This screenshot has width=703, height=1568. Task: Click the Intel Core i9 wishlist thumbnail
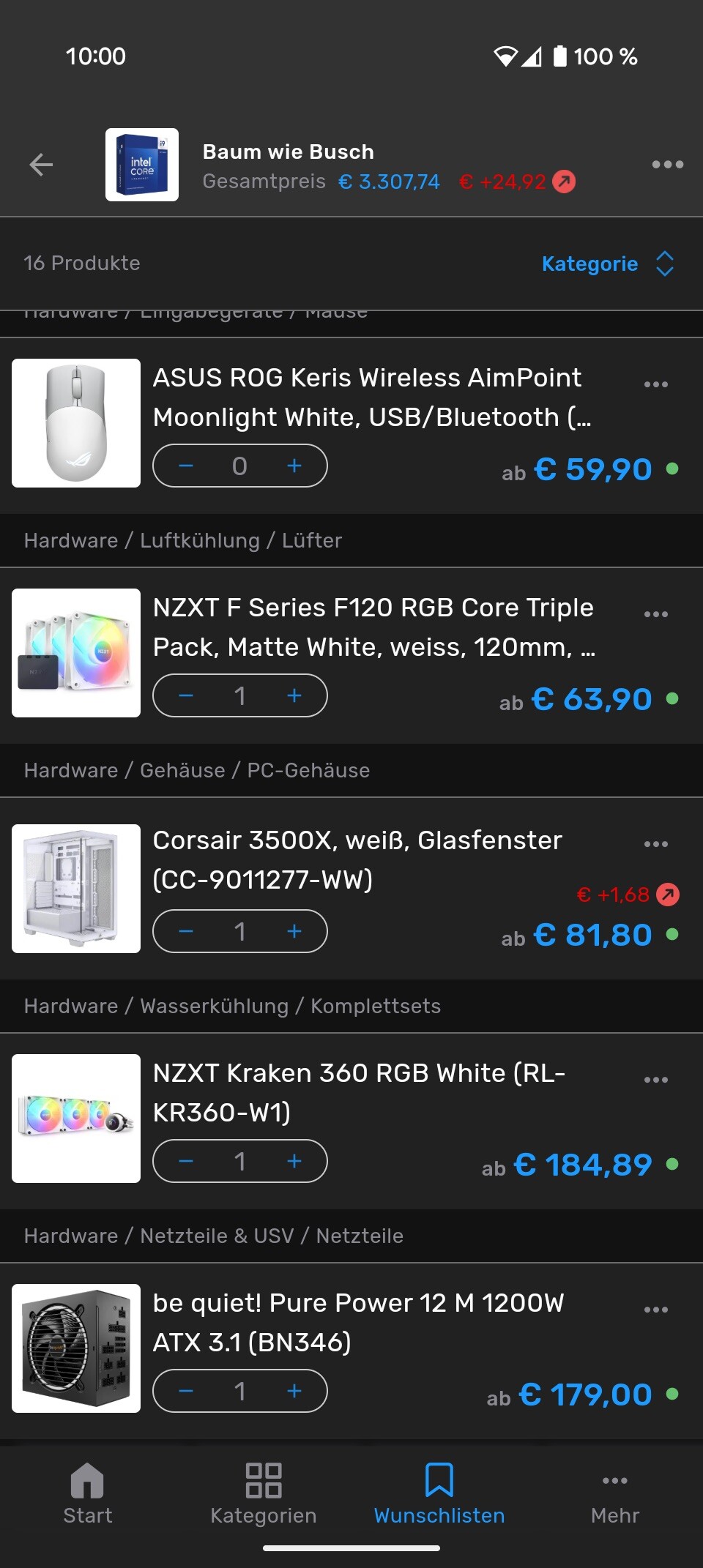coord(142,164)
